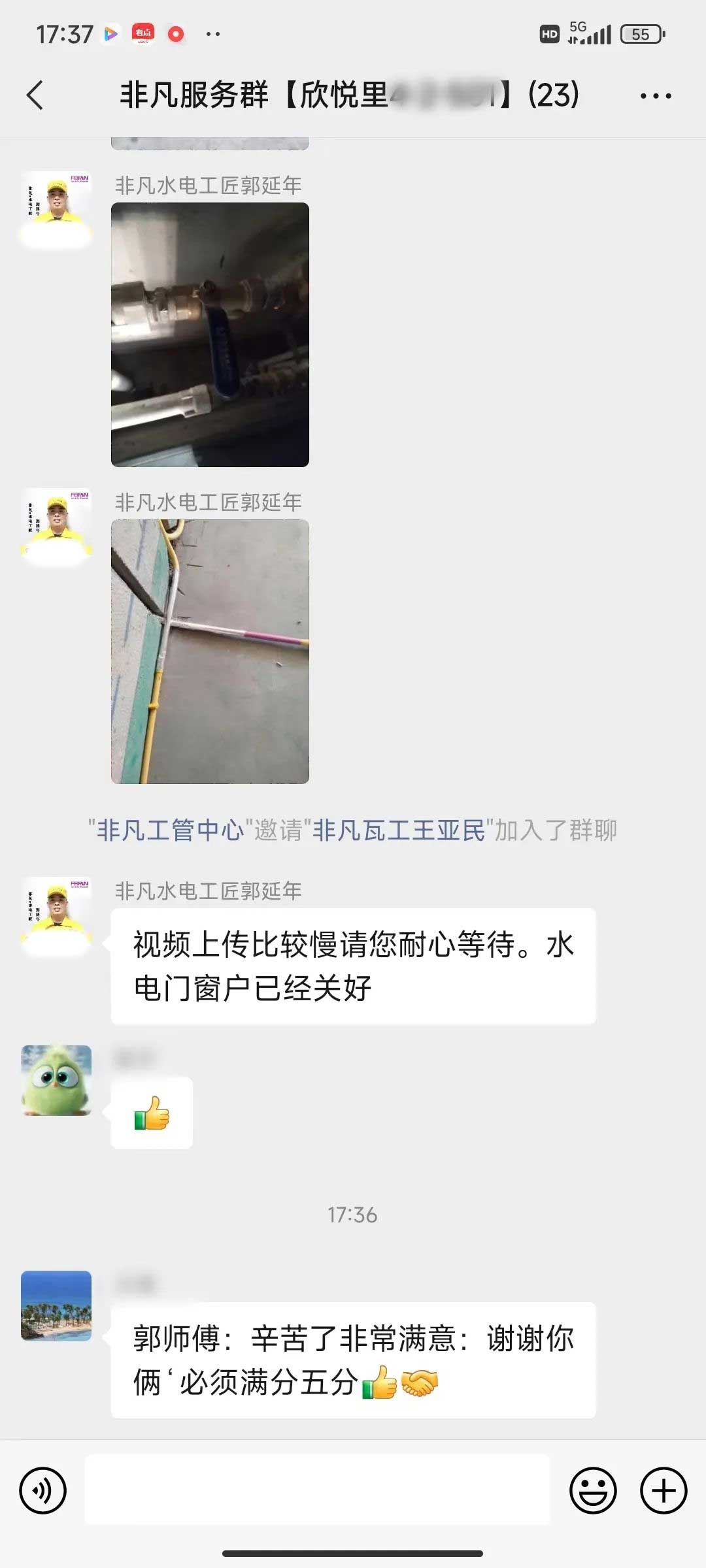
Task: View the green bird avatar profile
Action: 56,1080
